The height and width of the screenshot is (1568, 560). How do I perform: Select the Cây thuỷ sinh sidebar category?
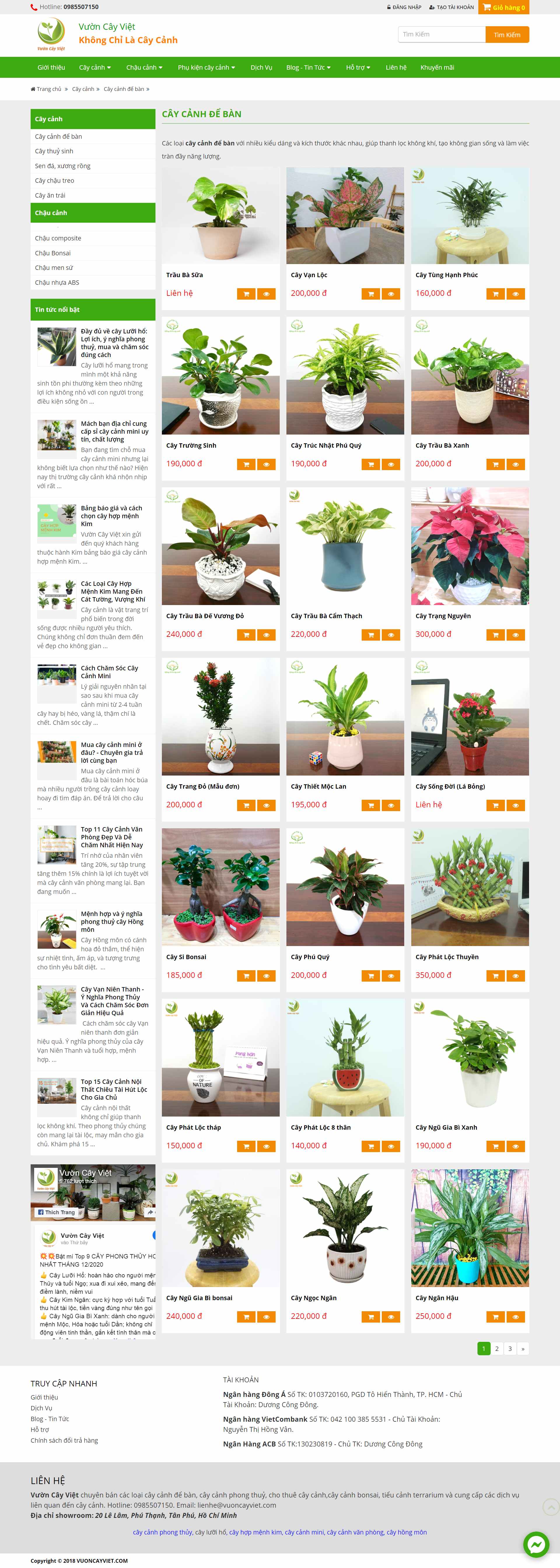tap(54, 151)
